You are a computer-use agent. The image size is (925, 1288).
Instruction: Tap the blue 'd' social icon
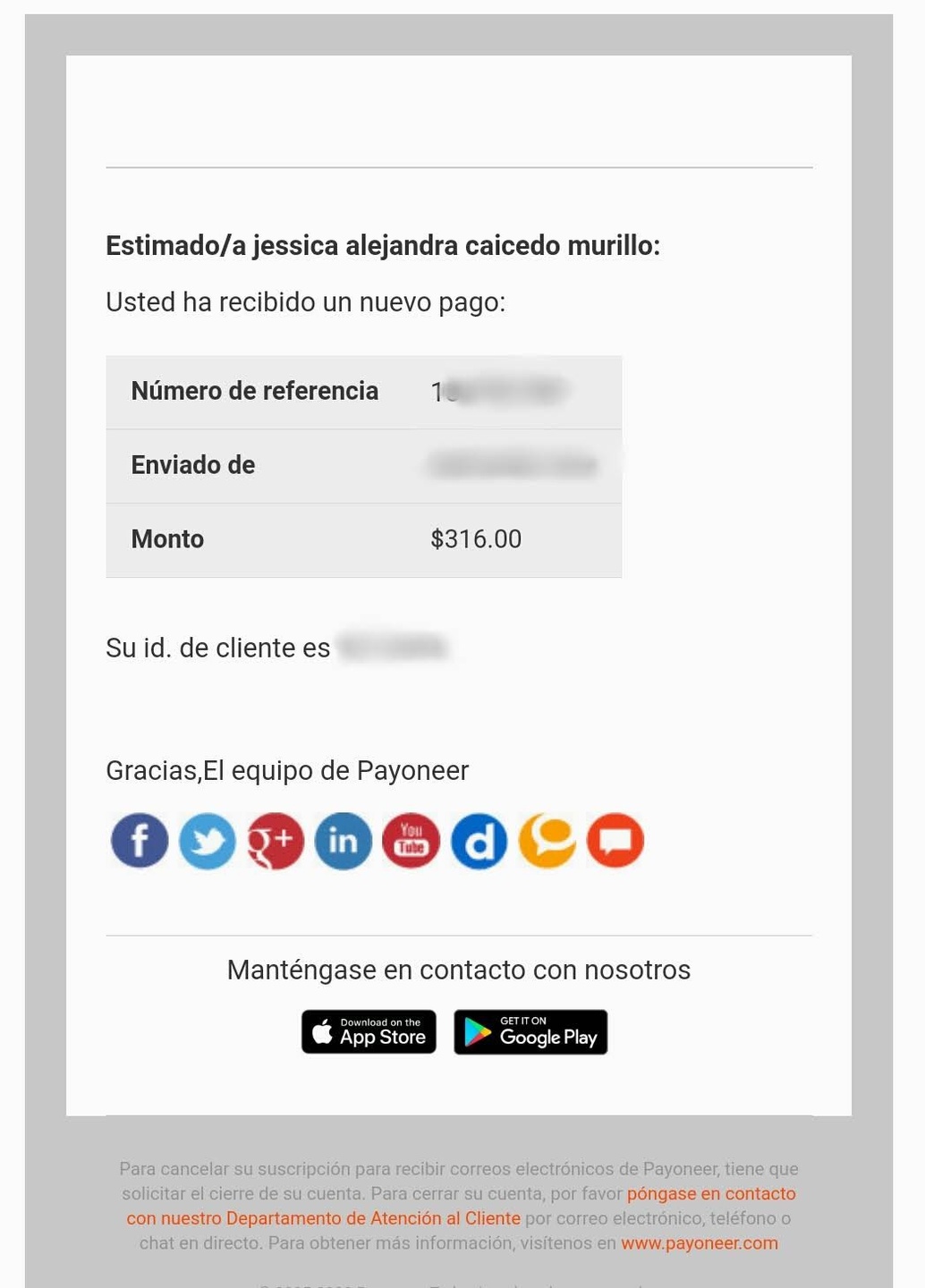pyautogui.click(x=479, y=841)
